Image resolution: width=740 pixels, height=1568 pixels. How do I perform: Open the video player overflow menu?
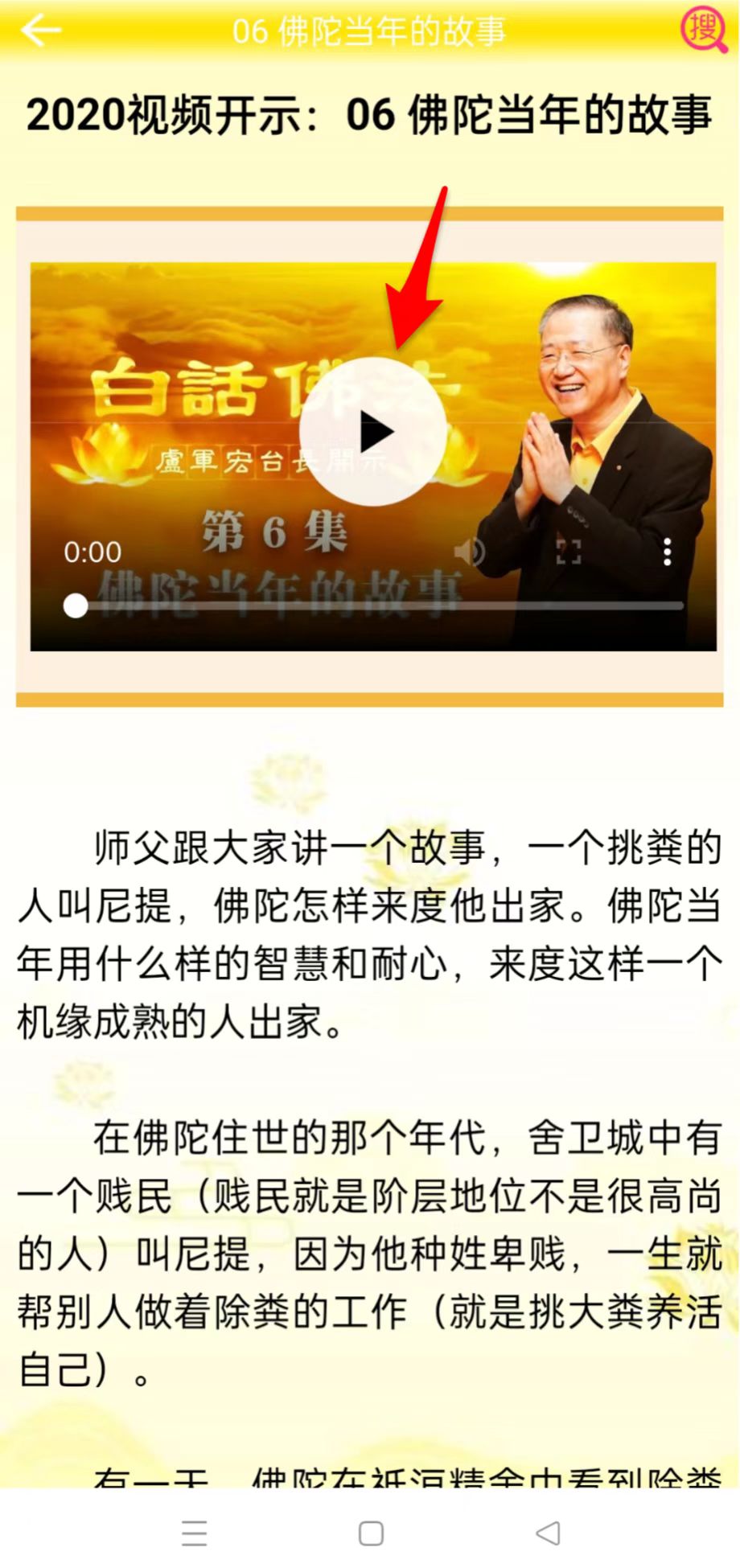click(x=667, y=552)
